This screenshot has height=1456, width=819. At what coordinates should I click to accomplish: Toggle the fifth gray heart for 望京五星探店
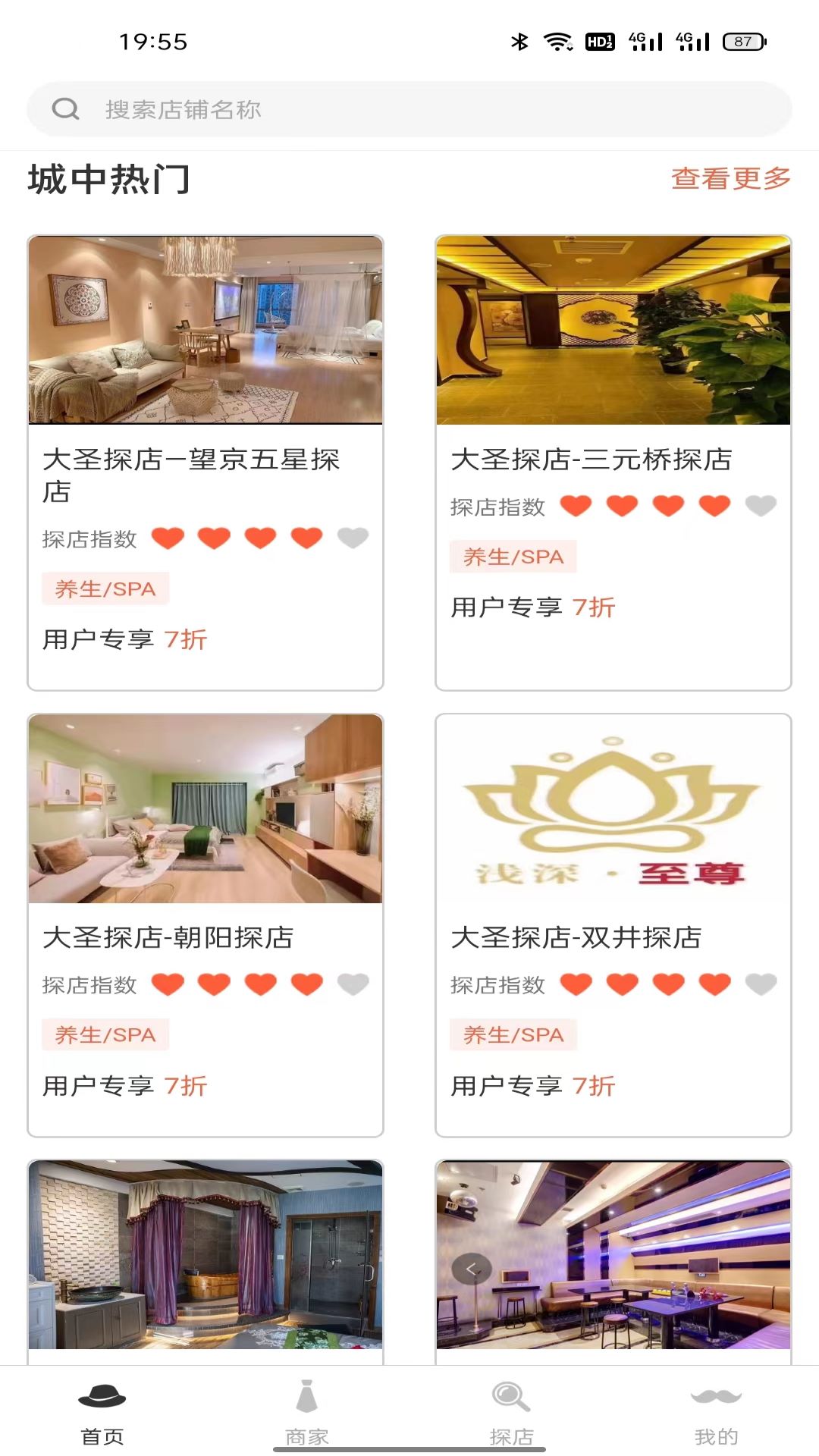pyautogui.click(x=350, y=538)
